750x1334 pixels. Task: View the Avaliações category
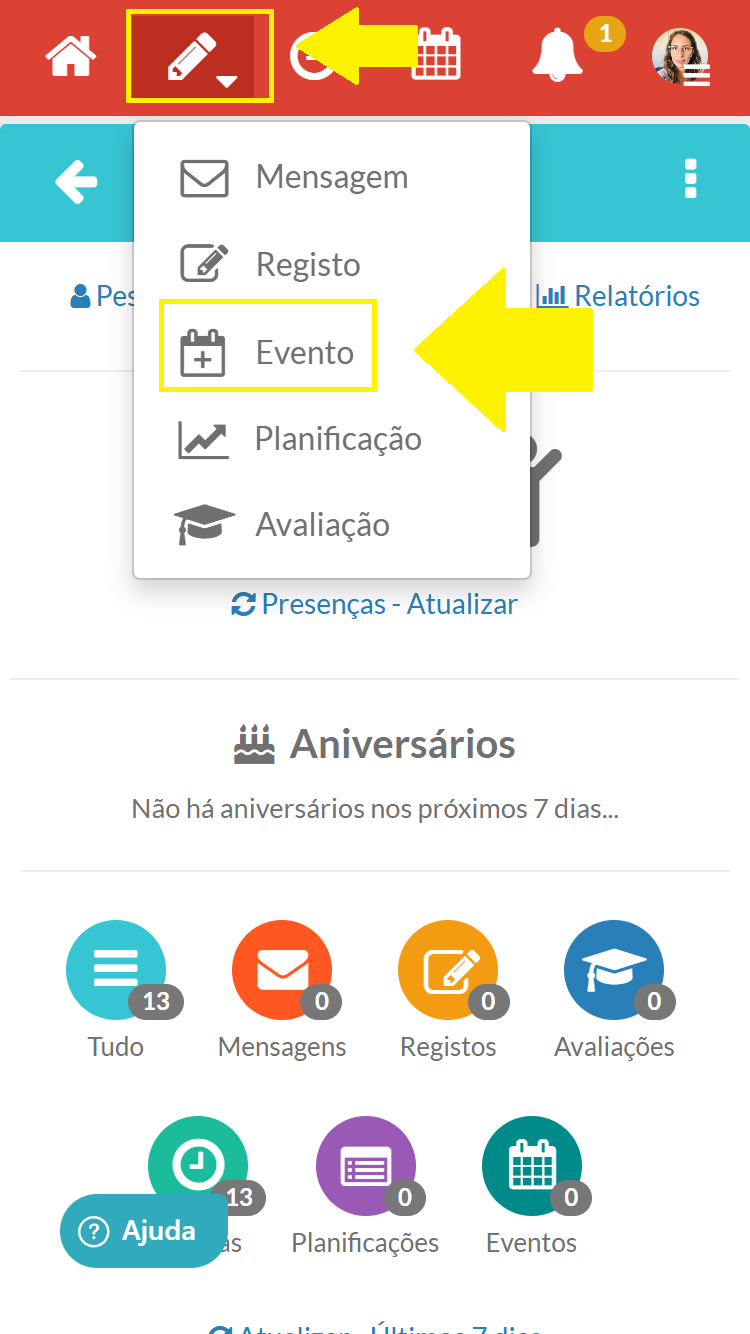point(614,970)
